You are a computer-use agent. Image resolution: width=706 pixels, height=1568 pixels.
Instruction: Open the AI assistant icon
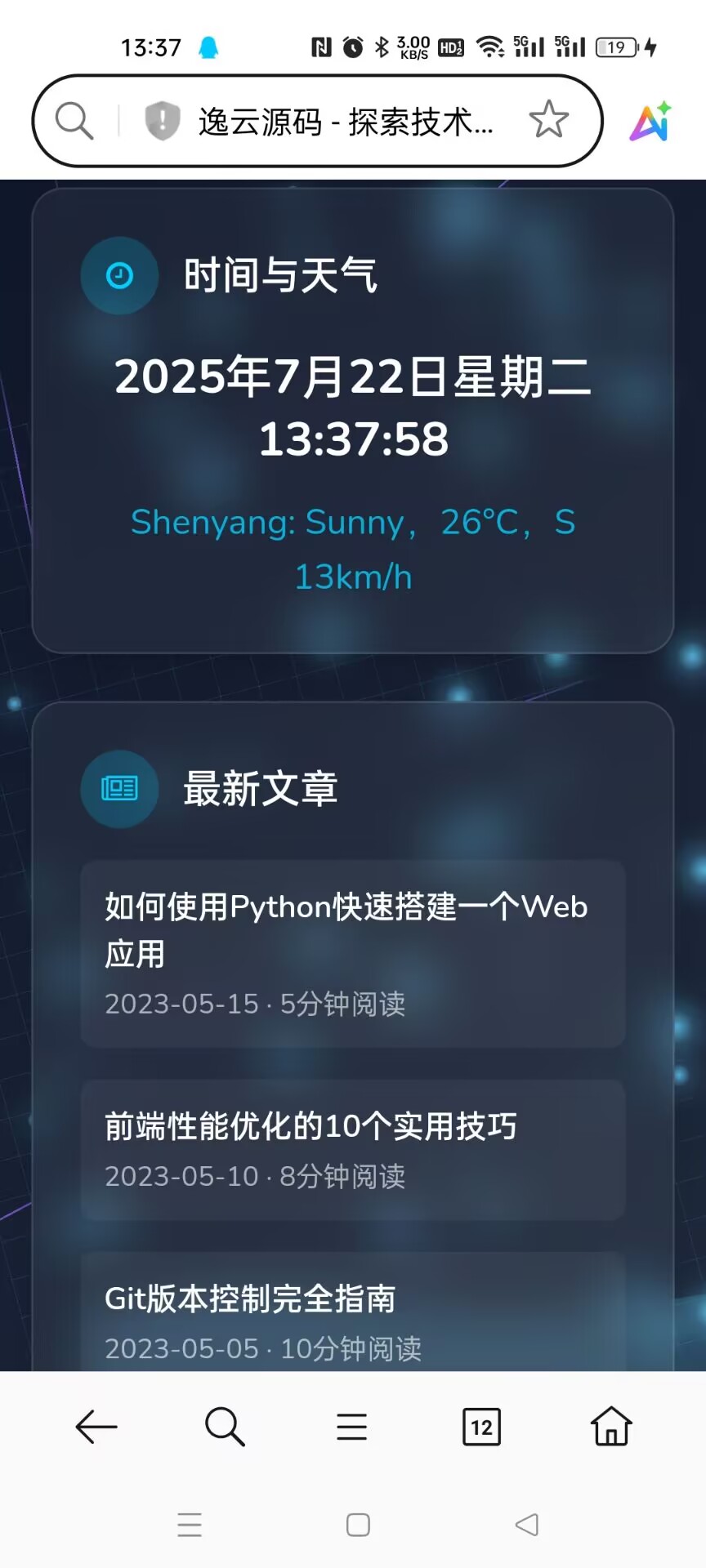click(x=651, y=121)
